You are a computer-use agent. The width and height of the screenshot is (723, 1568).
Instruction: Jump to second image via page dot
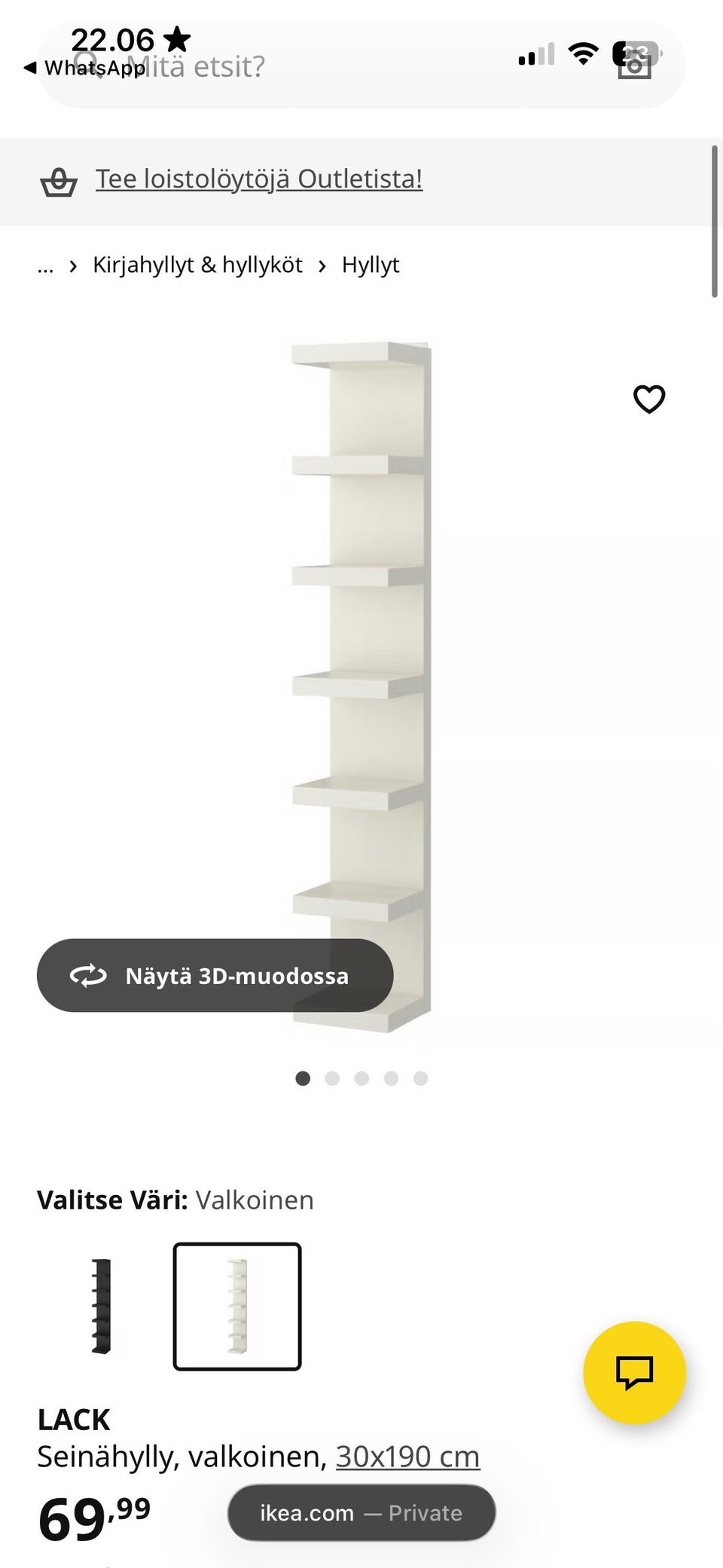coord(332,1078)
